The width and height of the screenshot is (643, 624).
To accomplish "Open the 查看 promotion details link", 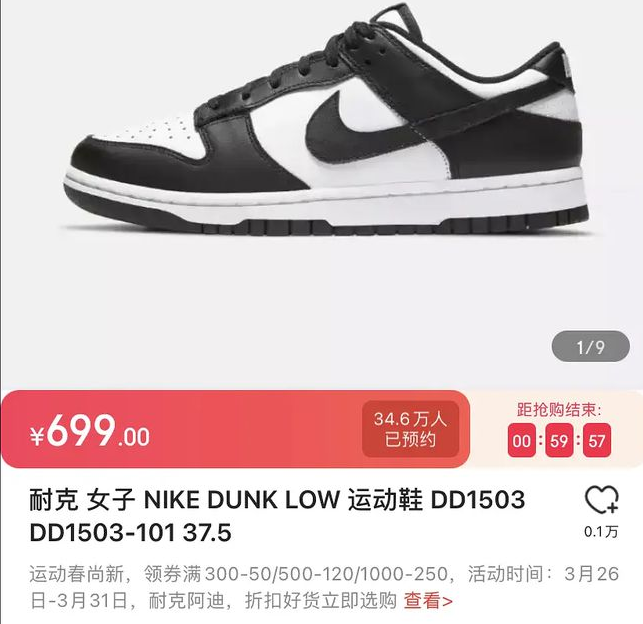I will tap(428, 601).
